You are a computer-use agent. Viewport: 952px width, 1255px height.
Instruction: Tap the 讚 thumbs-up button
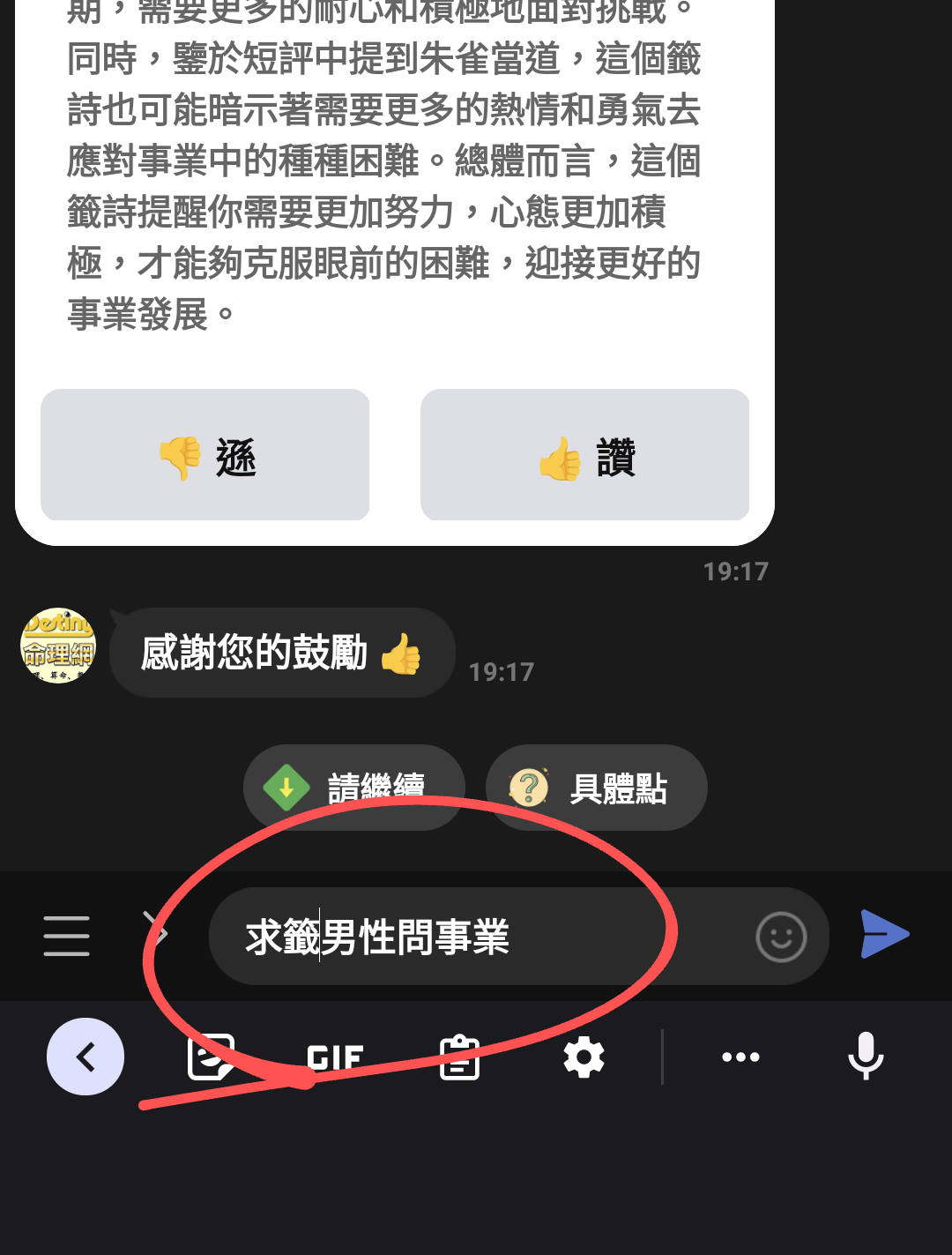click(584, 455)
